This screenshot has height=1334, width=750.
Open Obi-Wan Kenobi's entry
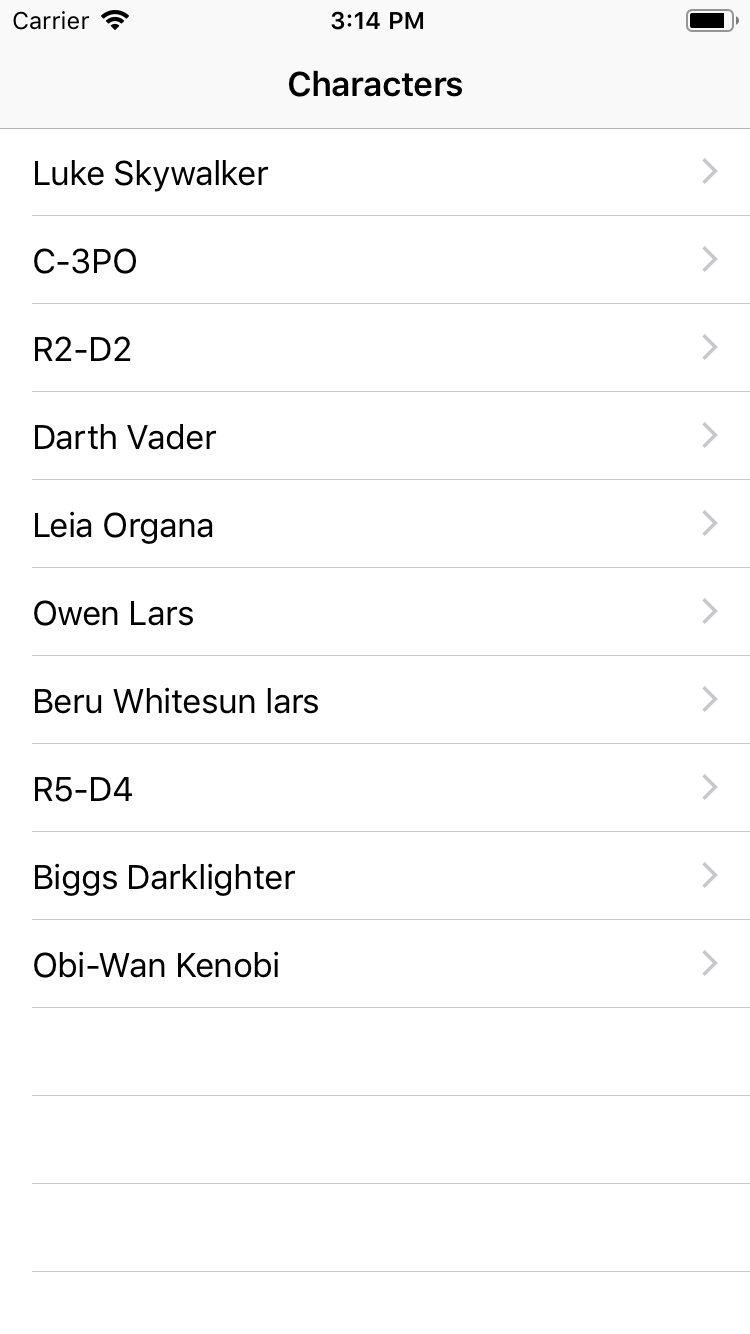click(375, 964)
